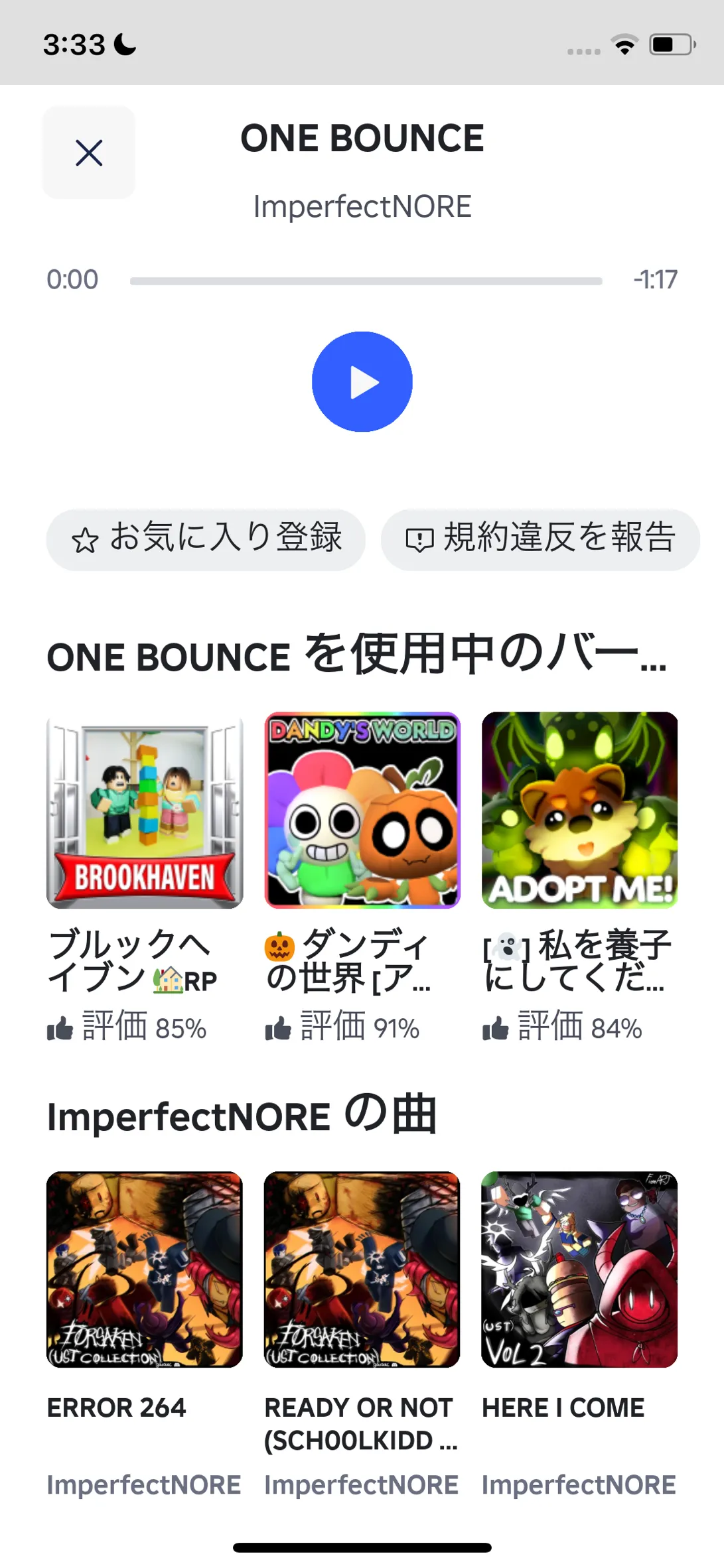Viewport: 724px width, 1568px height.
Task: Select the READY OR NOT (SCH00LKIDD song
Action: (x=362, y=1270)
